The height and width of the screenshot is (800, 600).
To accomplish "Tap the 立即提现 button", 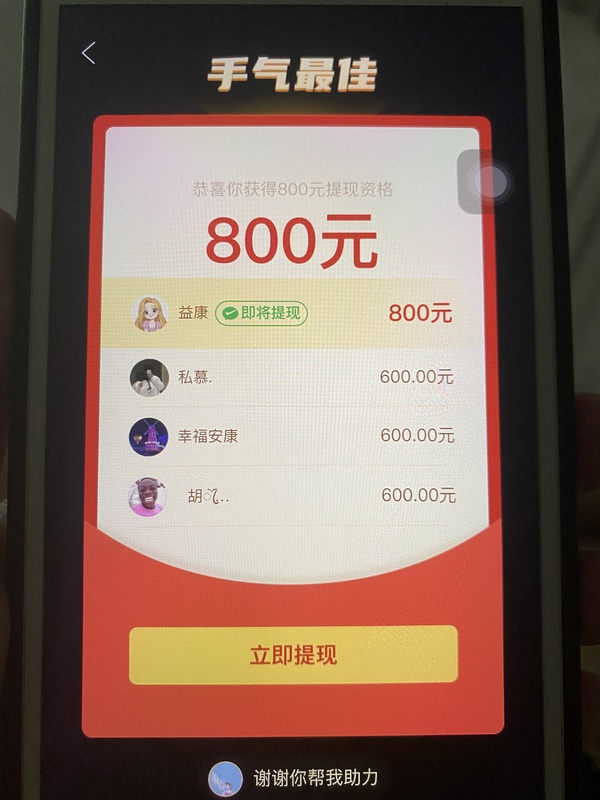I will pos(293,655).
